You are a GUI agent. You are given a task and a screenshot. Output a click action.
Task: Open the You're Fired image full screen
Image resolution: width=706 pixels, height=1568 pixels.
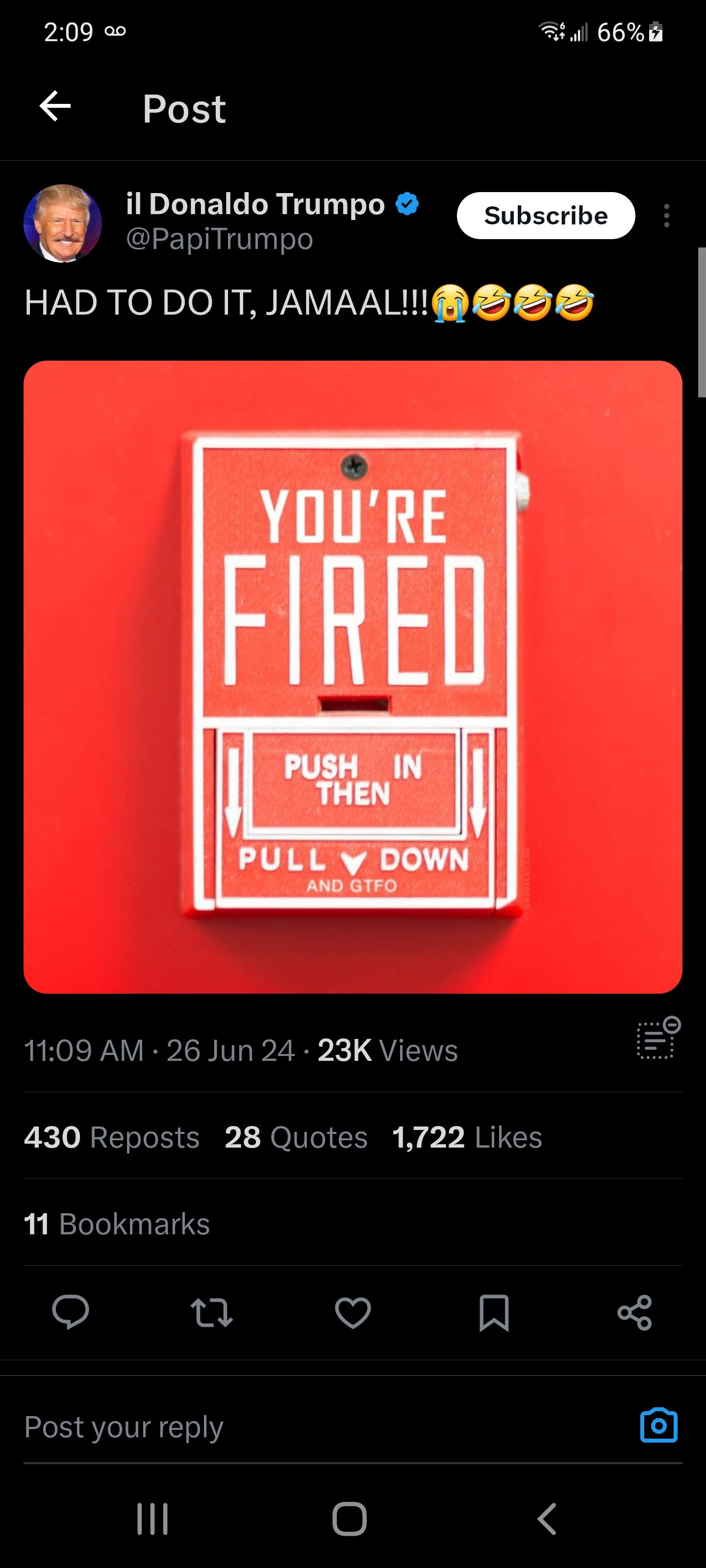353,677
